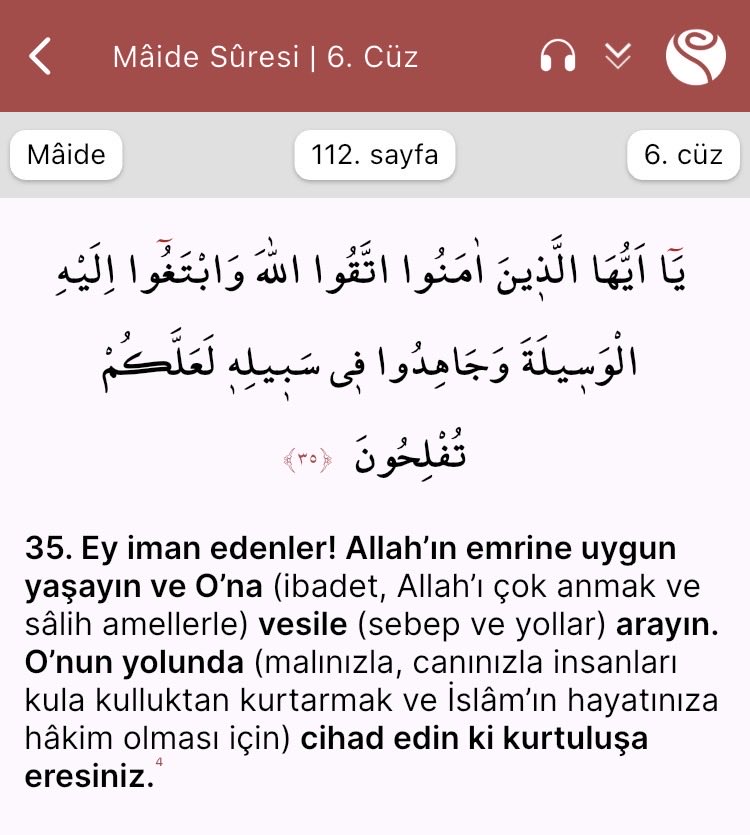Open the Mâide surah selector
The height and width of the screenshot is (835, 750).
(x=66, y=155)
